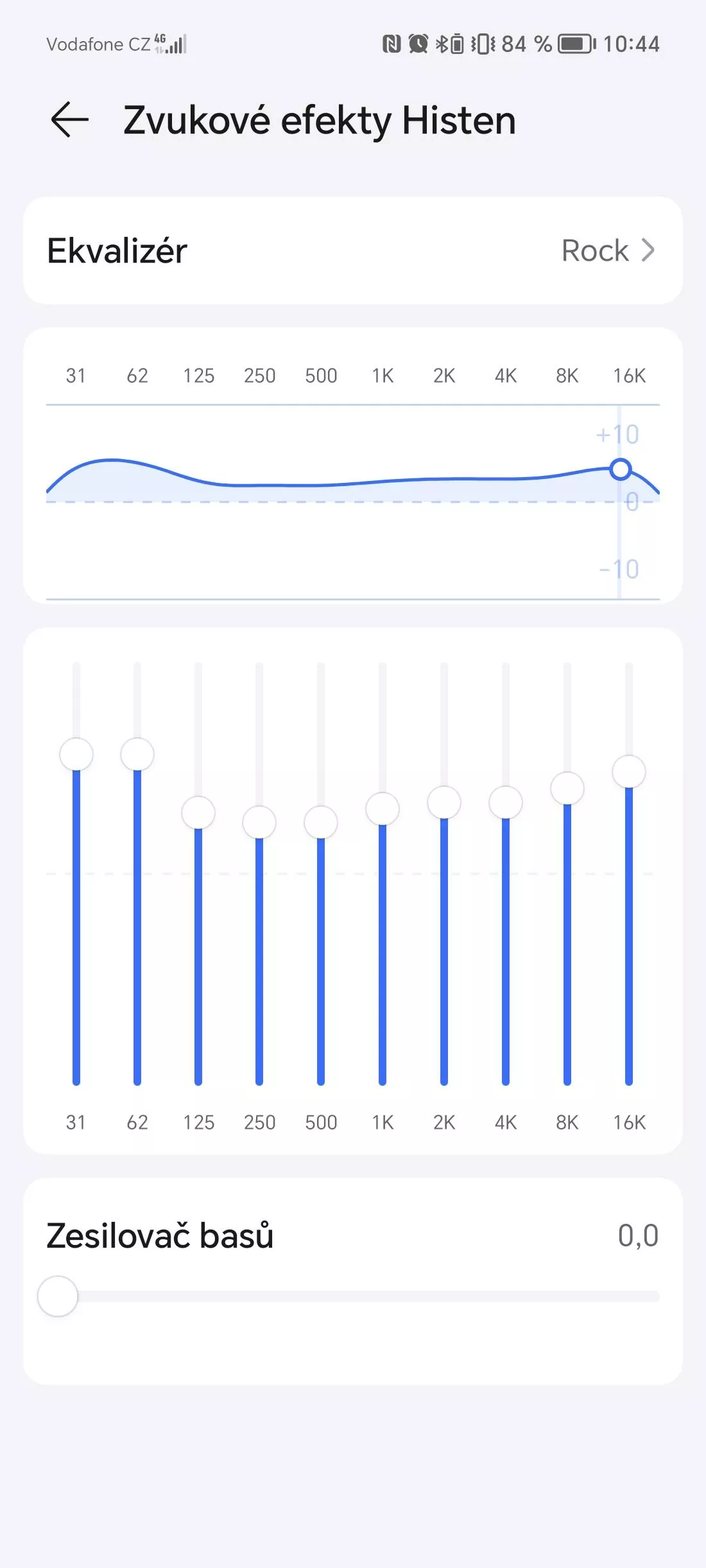Tap the Zesilovač basů slider handle
The width and height of the screenshot is (706, 1568).
click(58, 1296)
